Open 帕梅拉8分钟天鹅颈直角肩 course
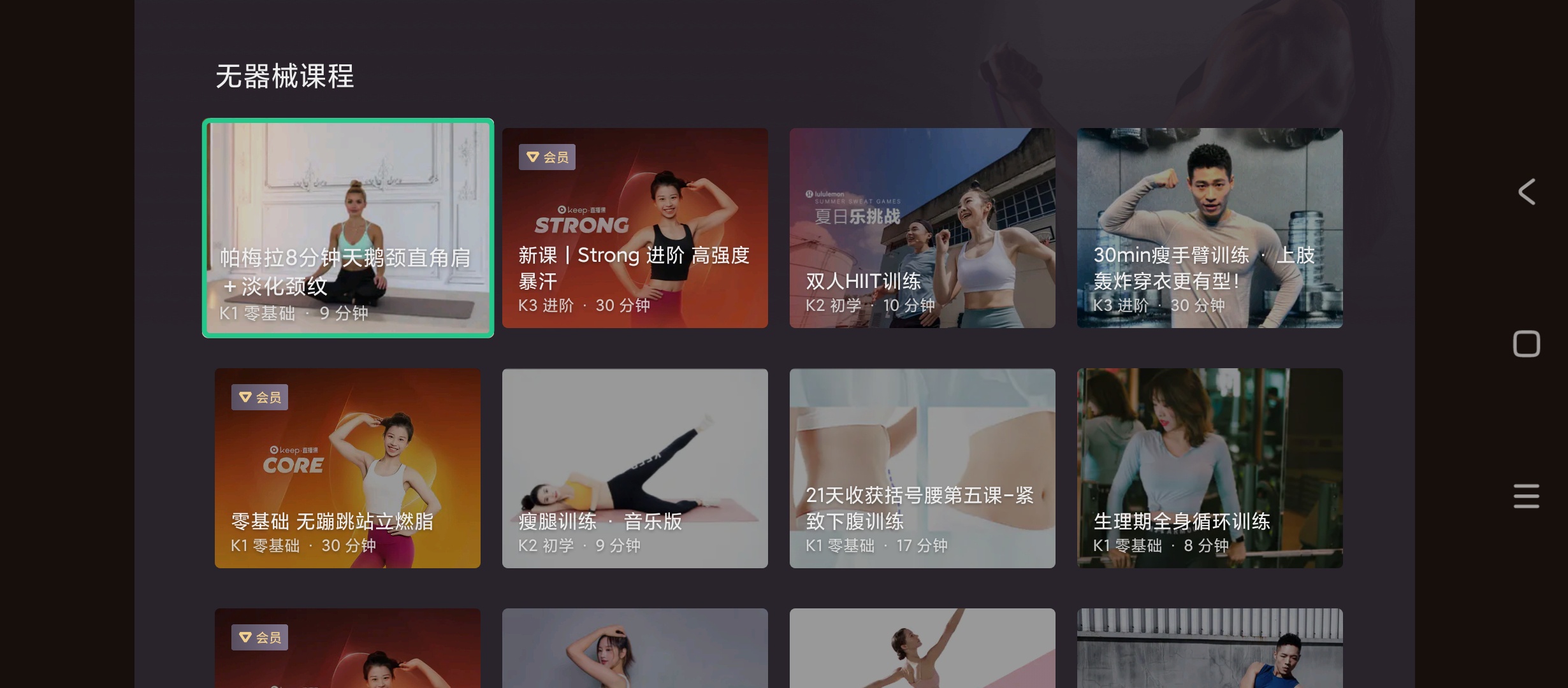Screen dimensions: 1568x688 [348, 228]
